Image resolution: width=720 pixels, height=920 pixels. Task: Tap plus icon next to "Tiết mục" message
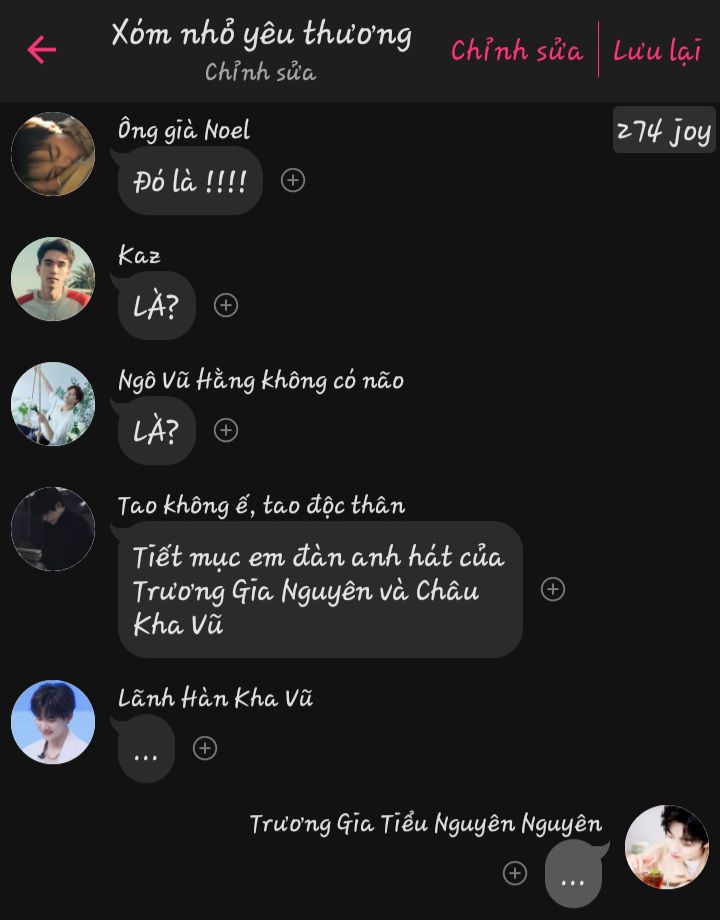click(553, 589)
